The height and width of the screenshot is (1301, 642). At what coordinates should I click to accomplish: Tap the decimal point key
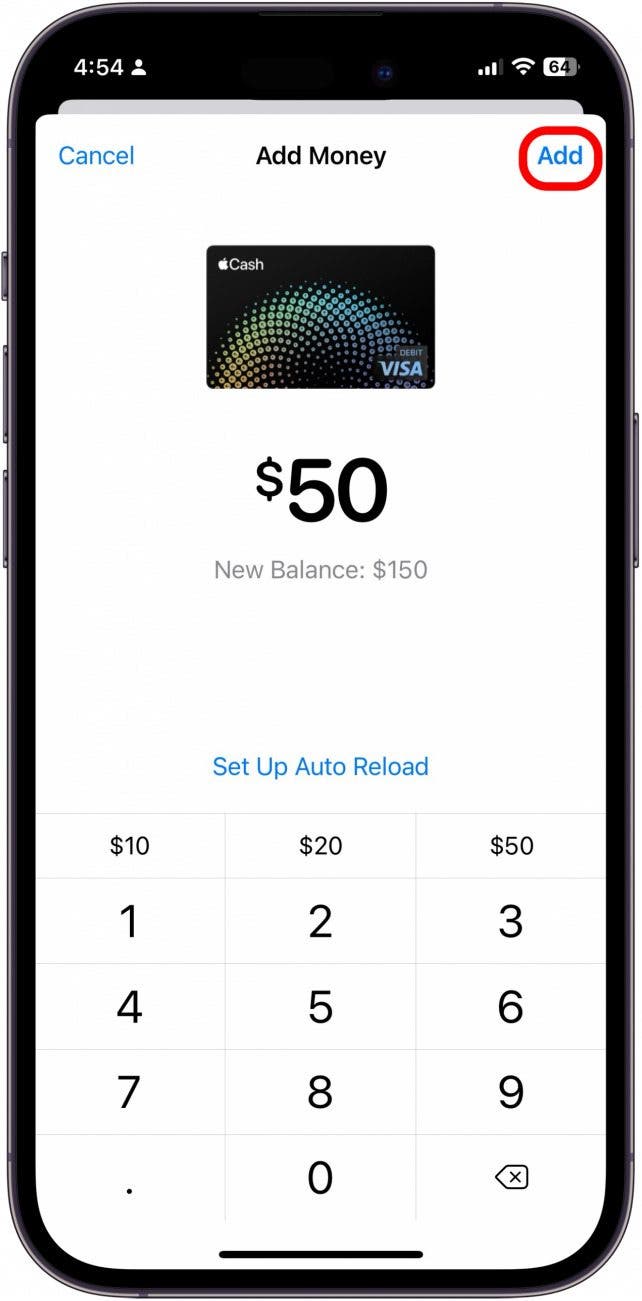(130, 1178)
